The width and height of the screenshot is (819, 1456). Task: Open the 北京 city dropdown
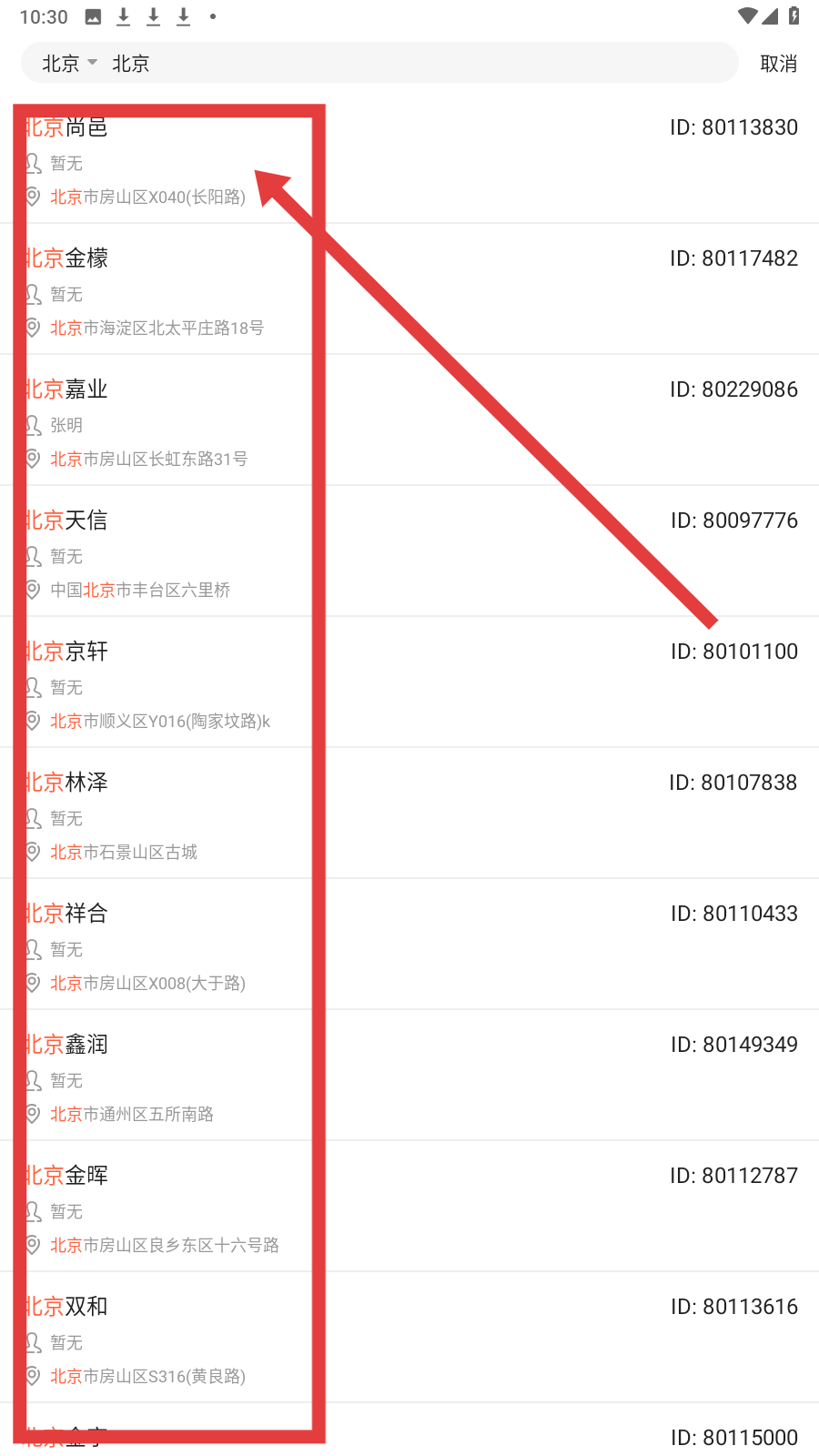tap(69, 64)
